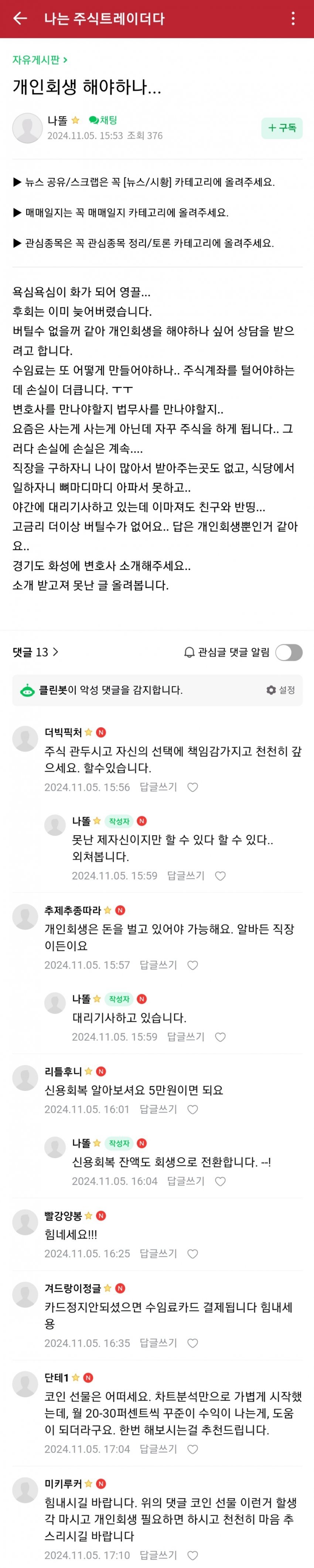Open the three-dot overflow menu
314x1568 pixels.
[293, 18]
